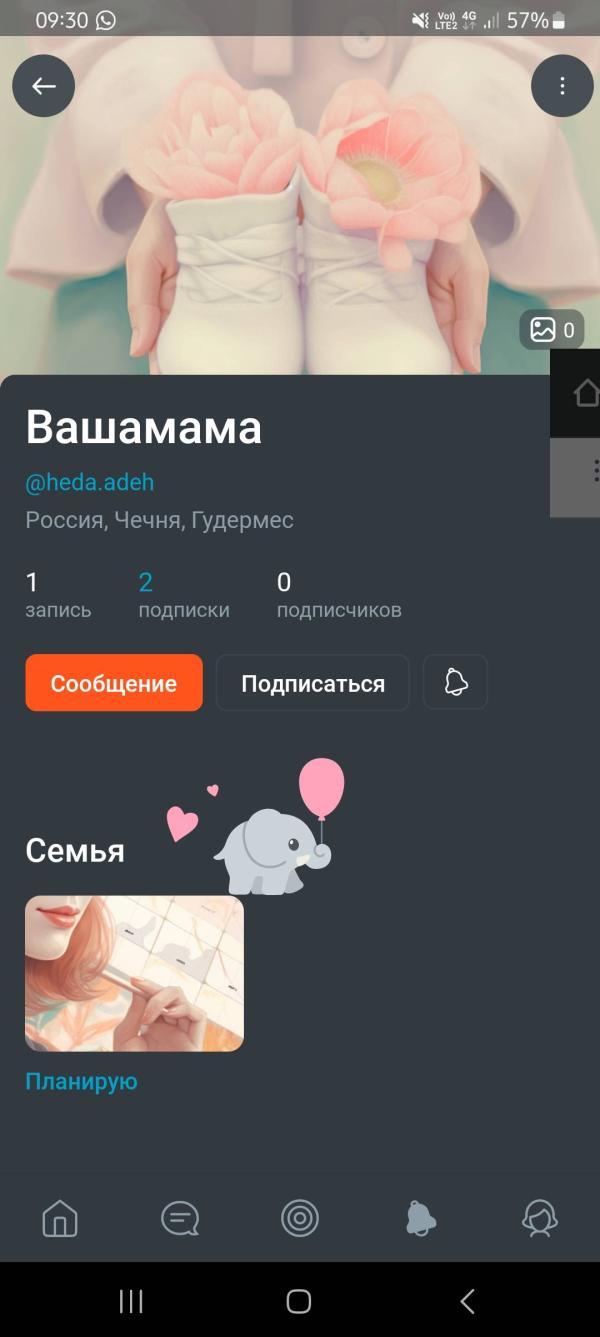Open the three-dot overflow menu

click(x=562, y=86)
